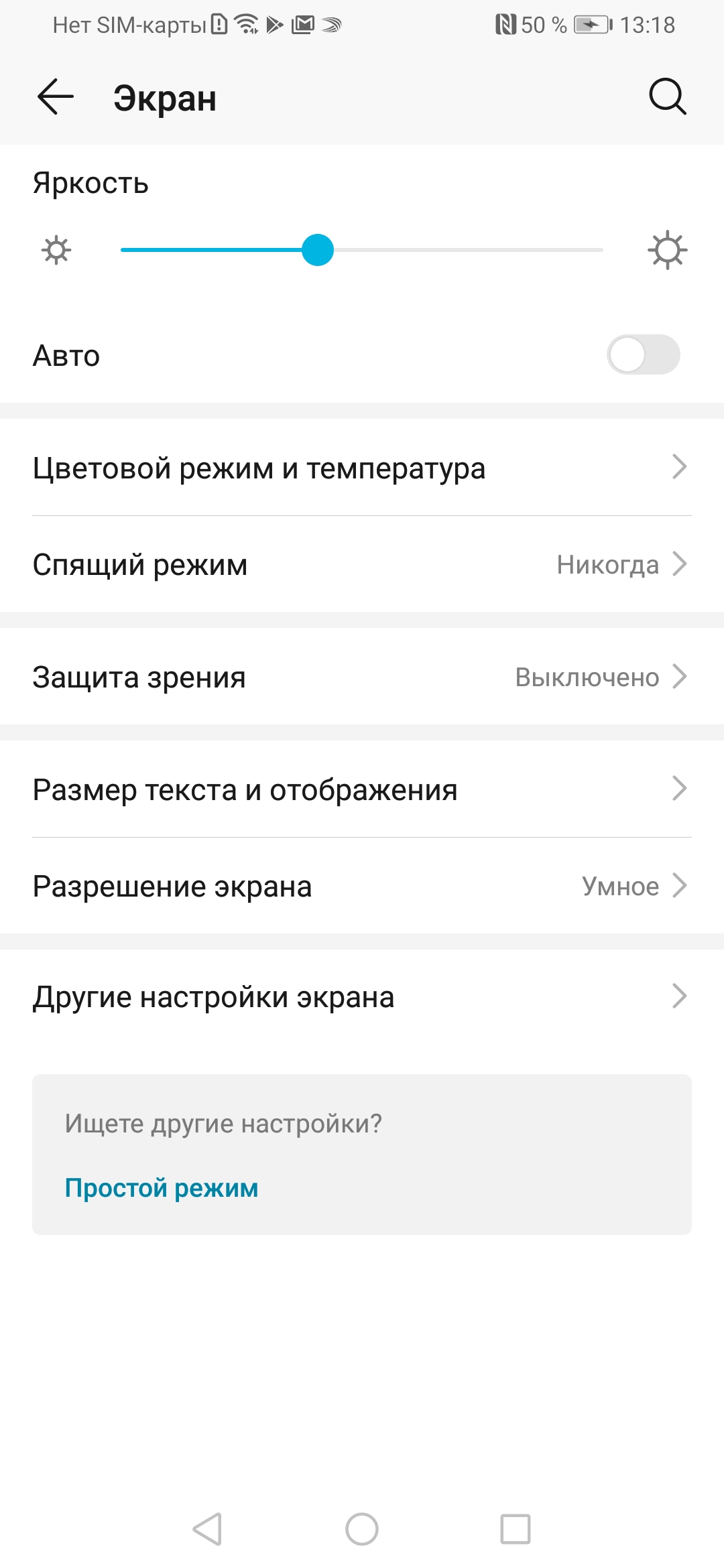Follow the Простой режим link
The width and height of the screenshot is (724, 1568).
[162, 1187]
